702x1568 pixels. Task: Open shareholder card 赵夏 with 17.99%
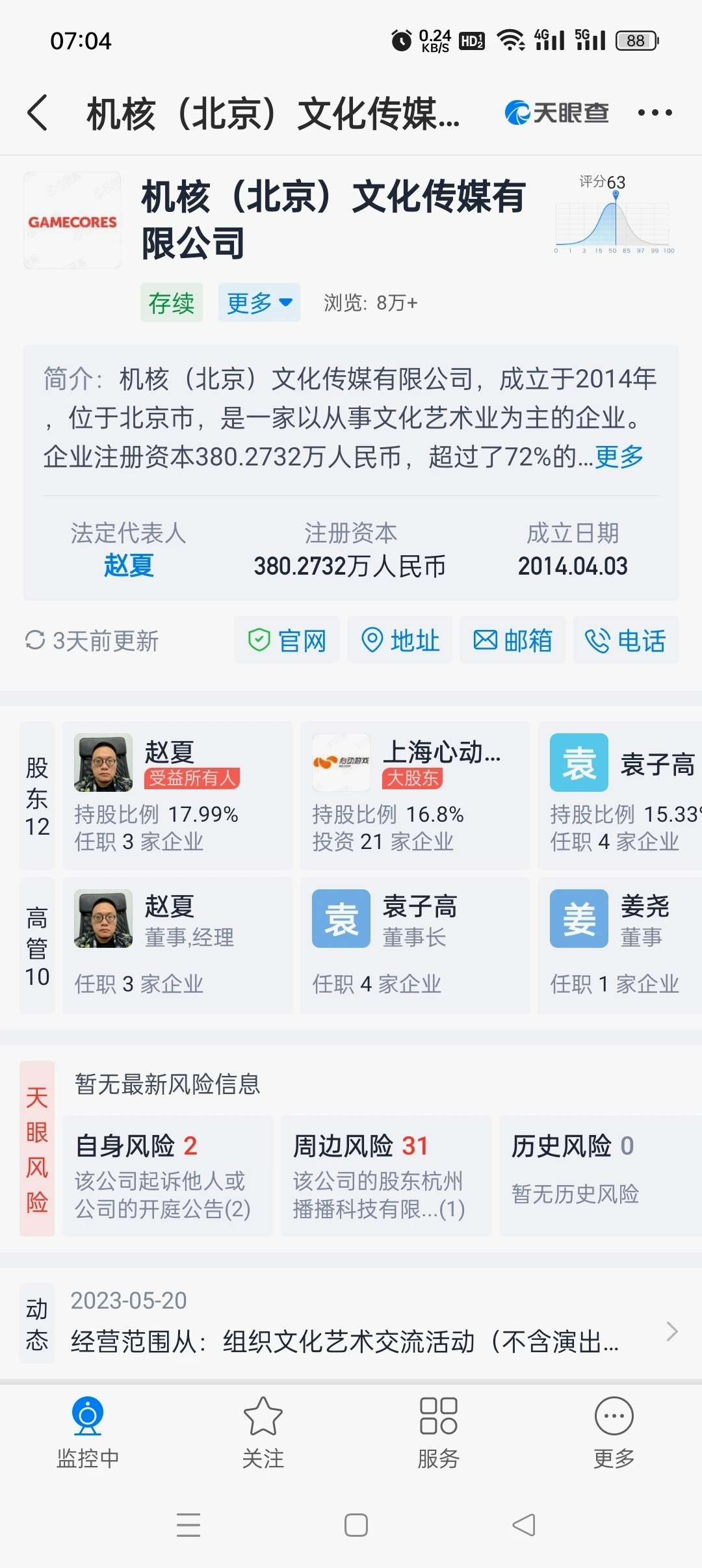pyautogui.click(x=177, y=795)
